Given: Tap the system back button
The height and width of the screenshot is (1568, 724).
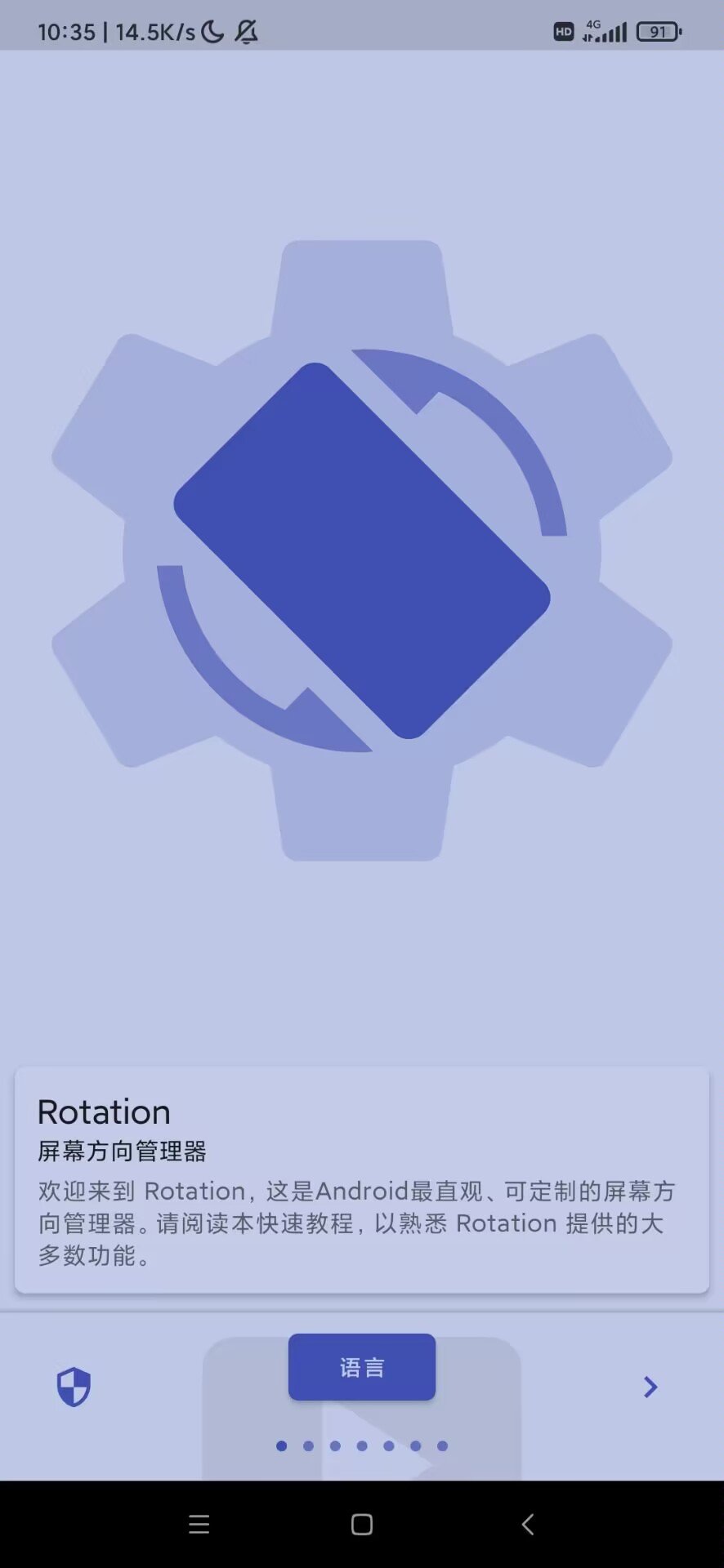Looking at the screenshot, I should tap(528, 1524).
